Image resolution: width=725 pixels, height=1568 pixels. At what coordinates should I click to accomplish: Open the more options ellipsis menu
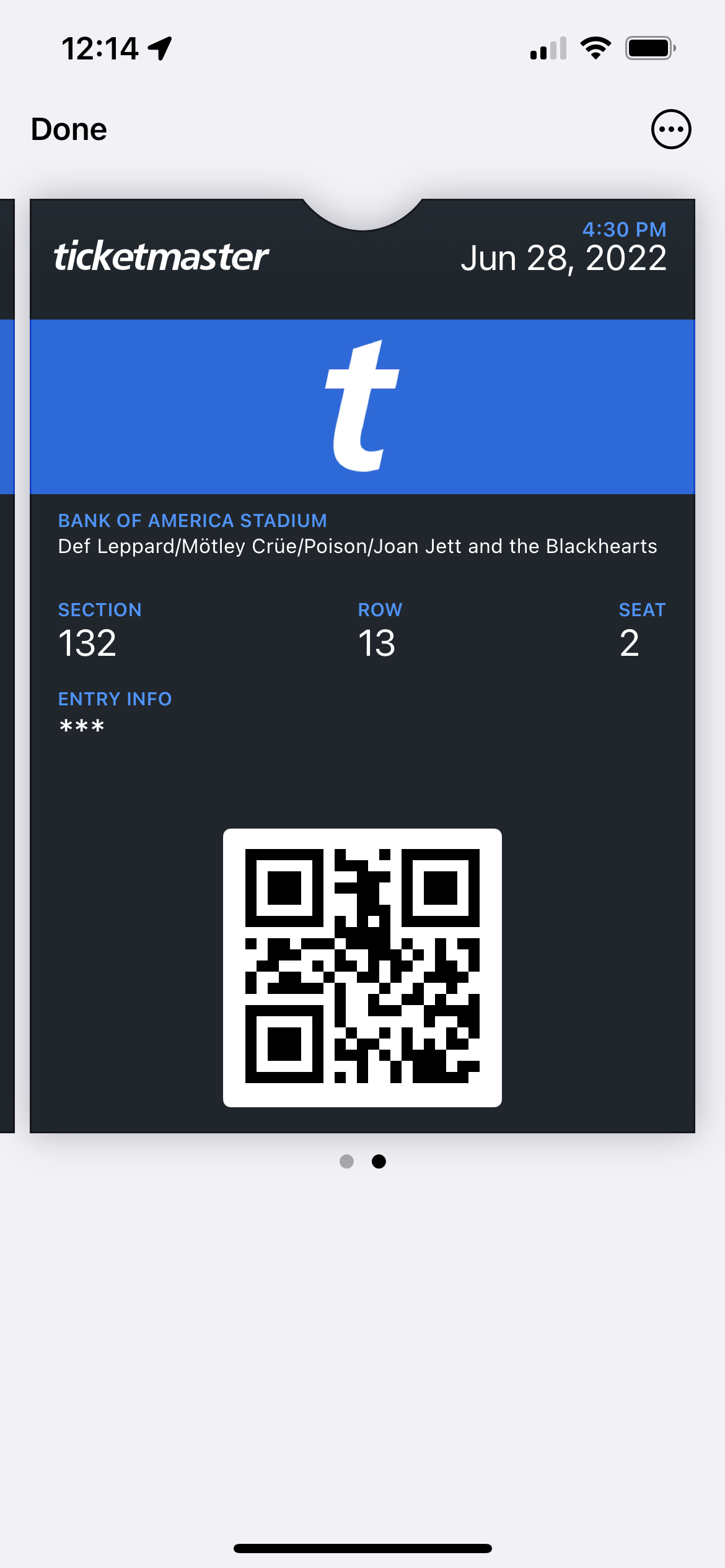(x=670, y=129)
